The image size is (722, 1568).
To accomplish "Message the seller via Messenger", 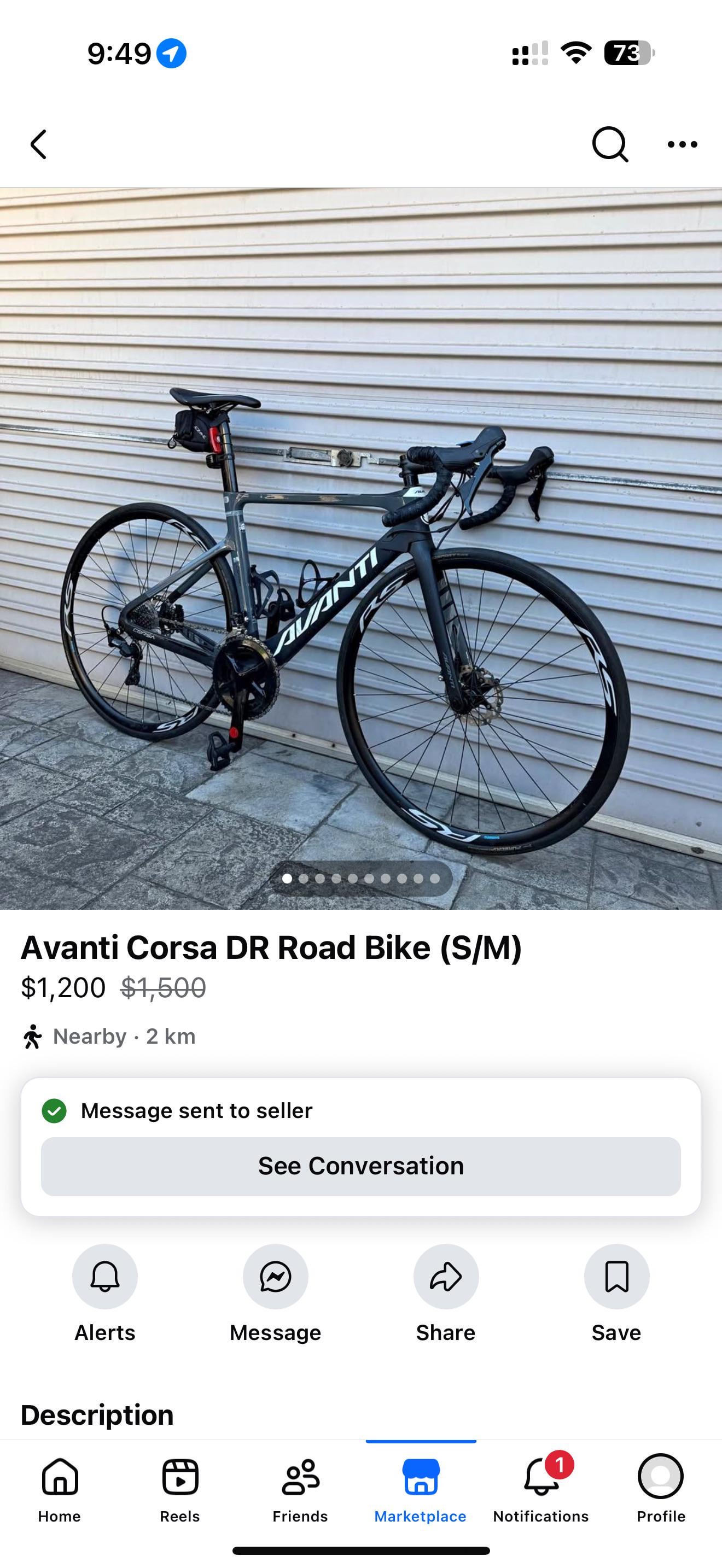I will click(275, 1277).
